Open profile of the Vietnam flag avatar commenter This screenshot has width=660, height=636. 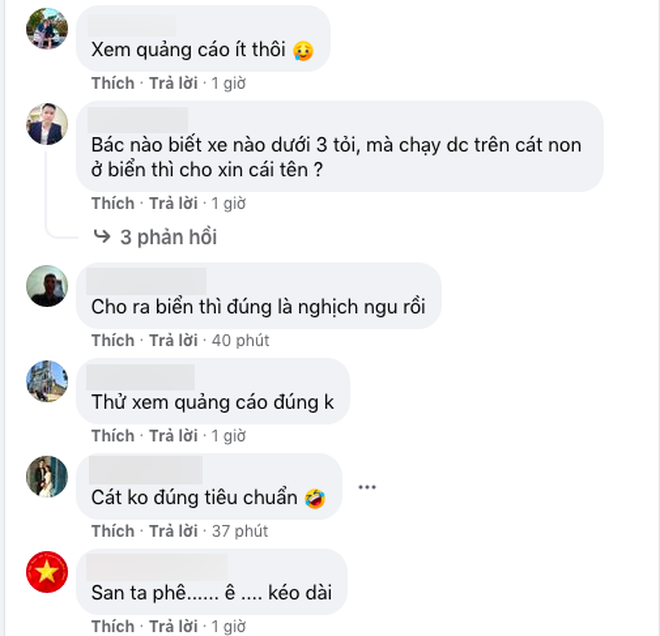pyautogui.click(x=47, y=572)
